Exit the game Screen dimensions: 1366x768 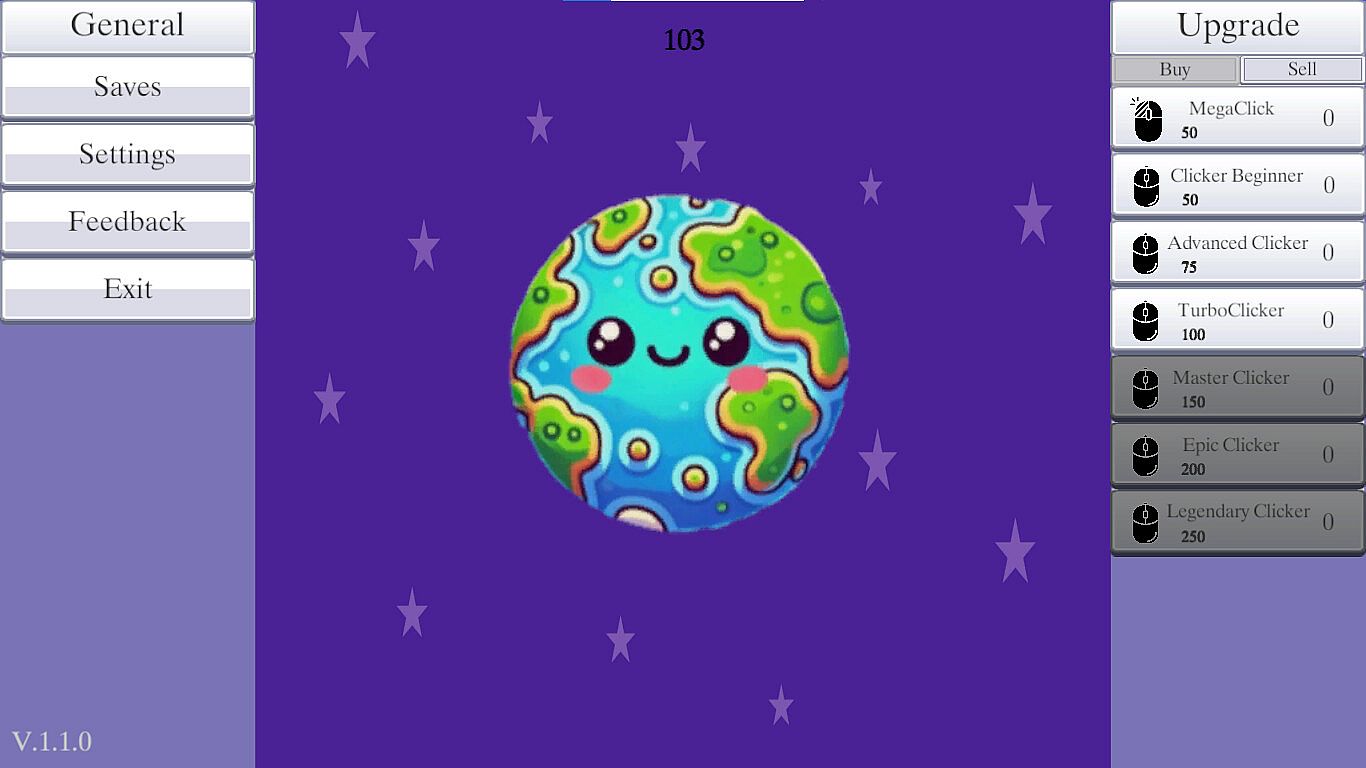coord(128,289)
